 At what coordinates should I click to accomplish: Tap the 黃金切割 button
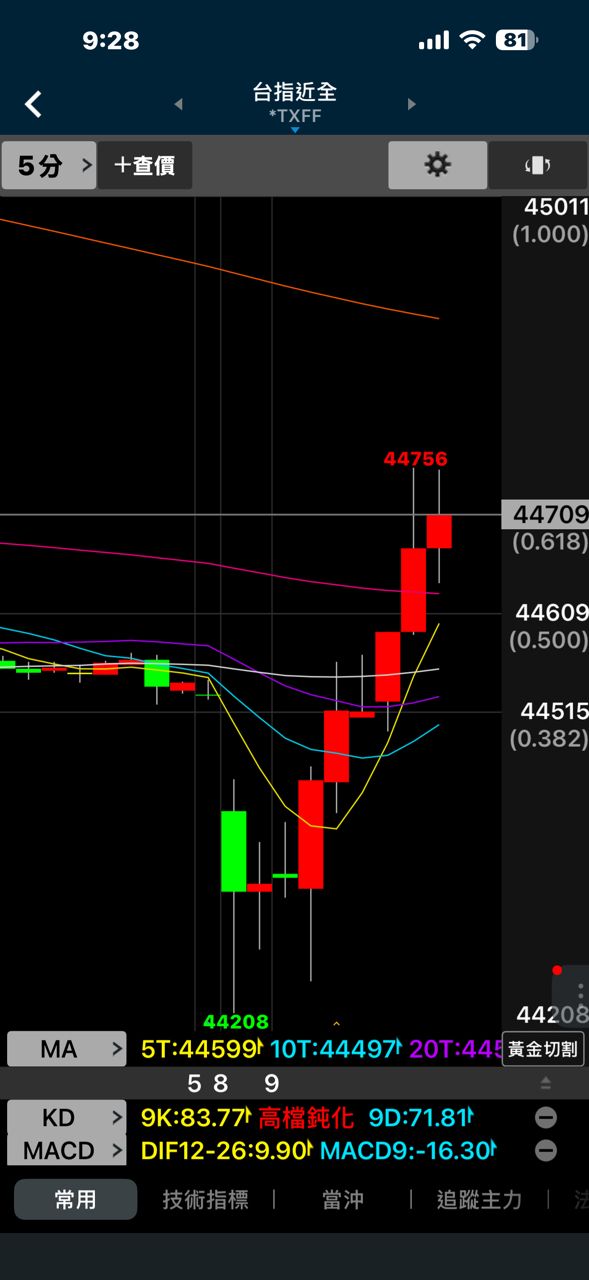tap(544, 1049)
